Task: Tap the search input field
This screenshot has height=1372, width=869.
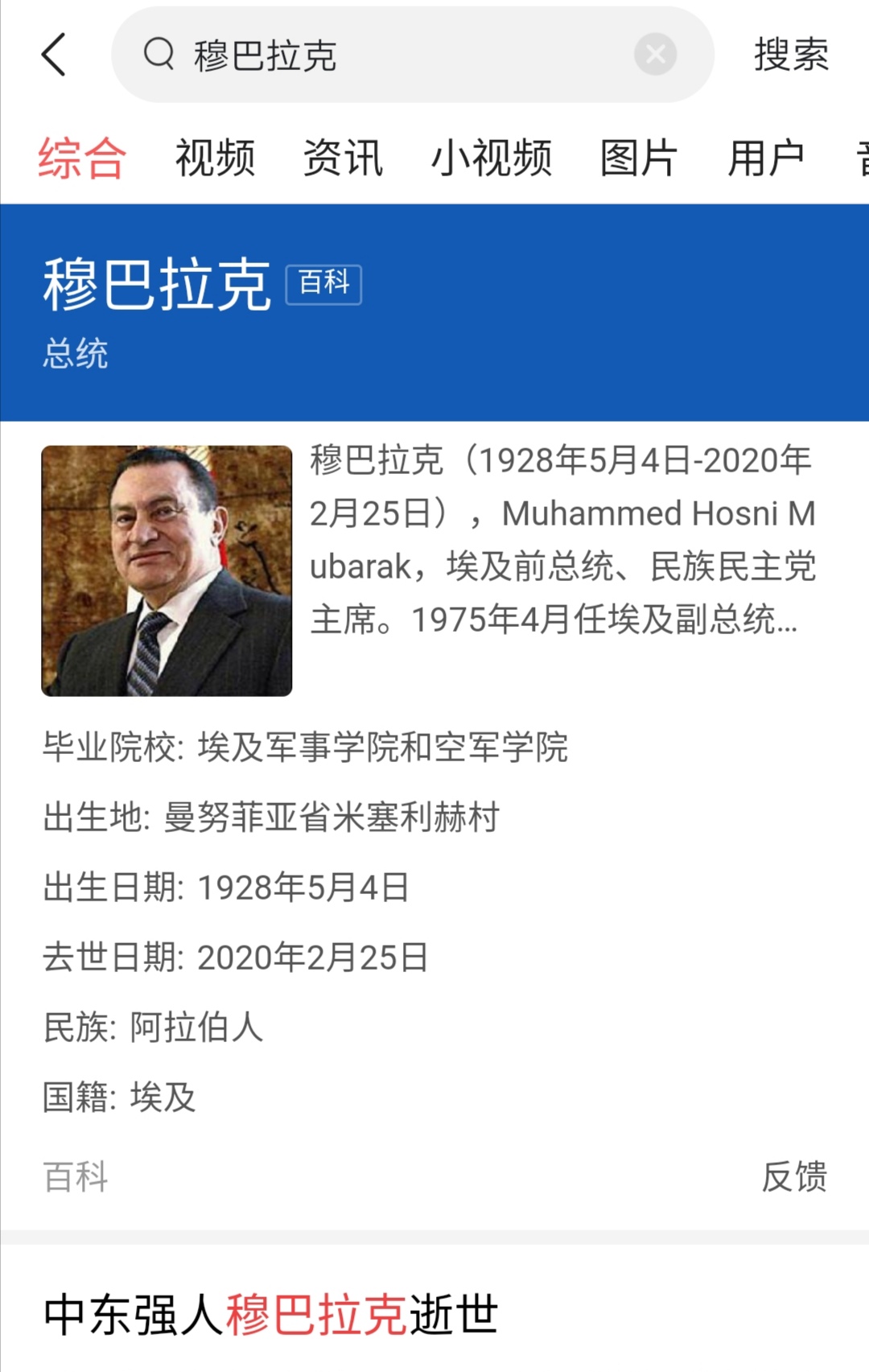Action: 362,55
